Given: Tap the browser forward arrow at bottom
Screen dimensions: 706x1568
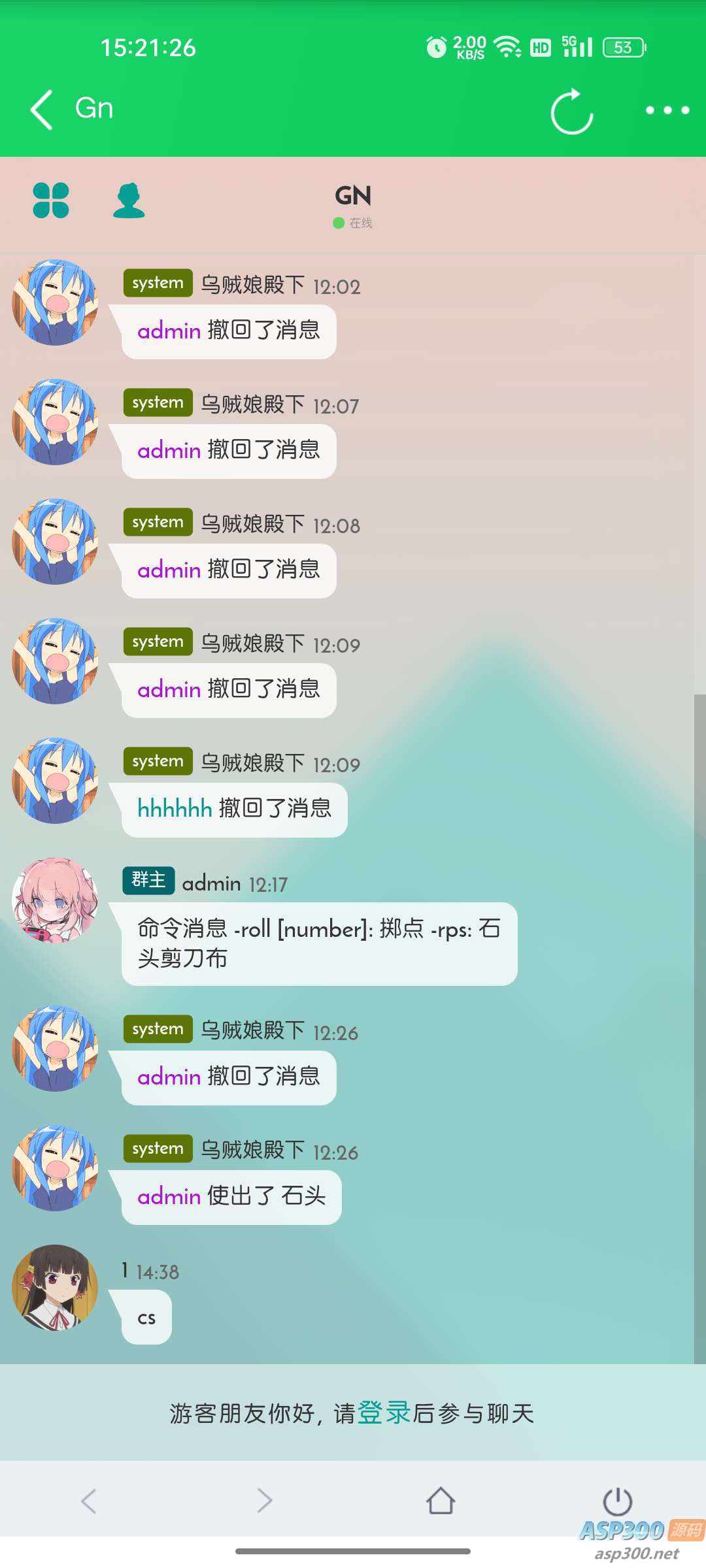Looking at the screenshot, I should (x=265, y=1501).
